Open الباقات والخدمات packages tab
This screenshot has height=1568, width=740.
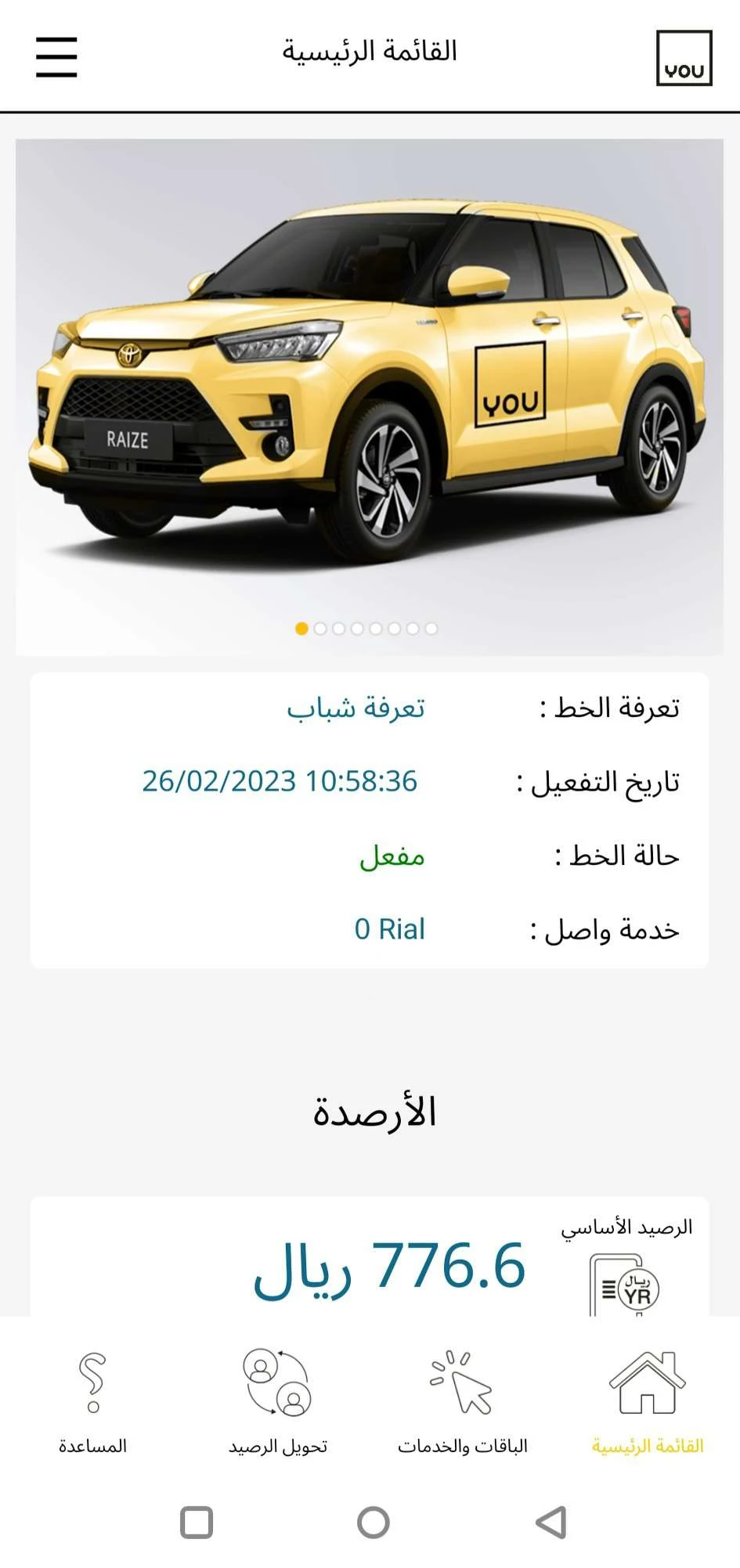coord(462,1403)
